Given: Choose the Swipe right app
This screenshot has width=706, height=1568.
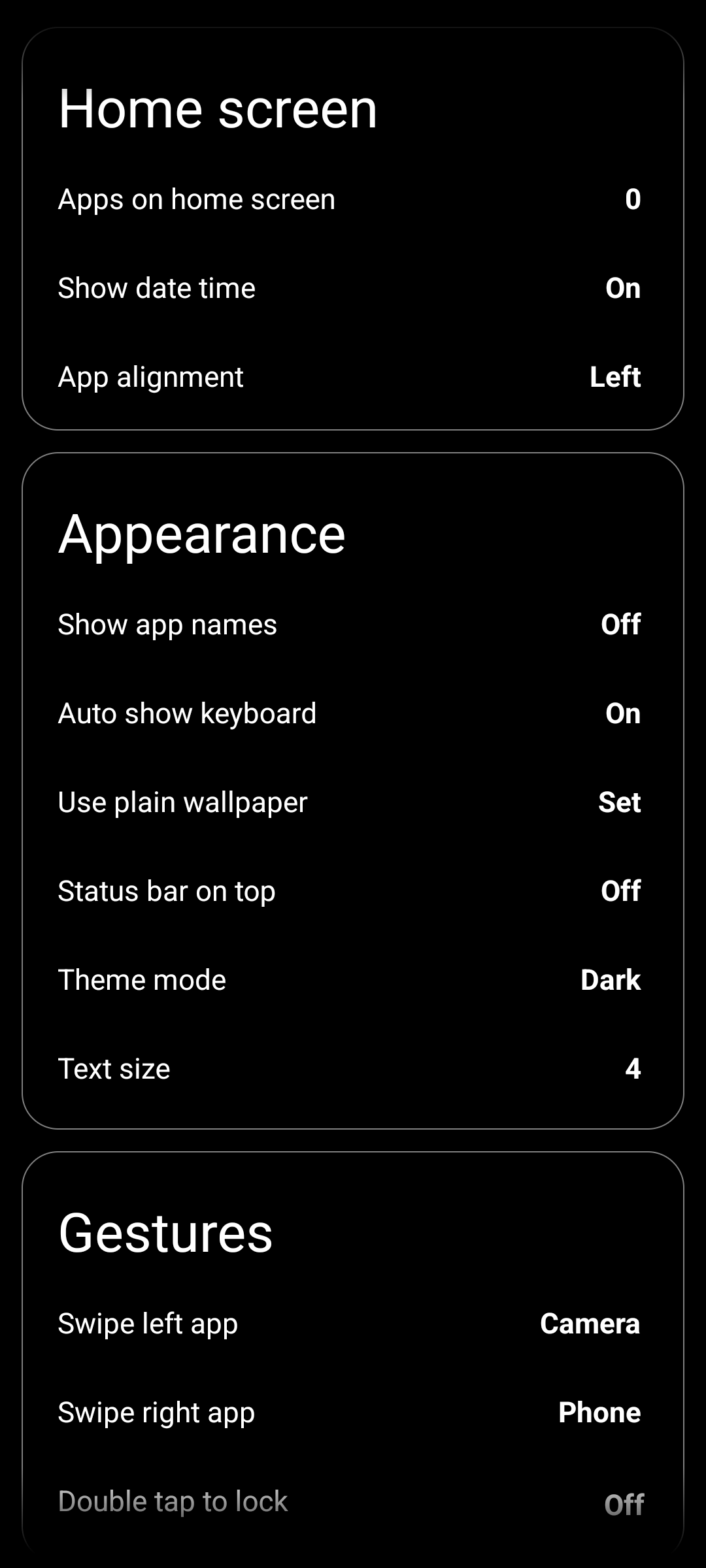Looking at the screenshot, I should (599, 1413).
